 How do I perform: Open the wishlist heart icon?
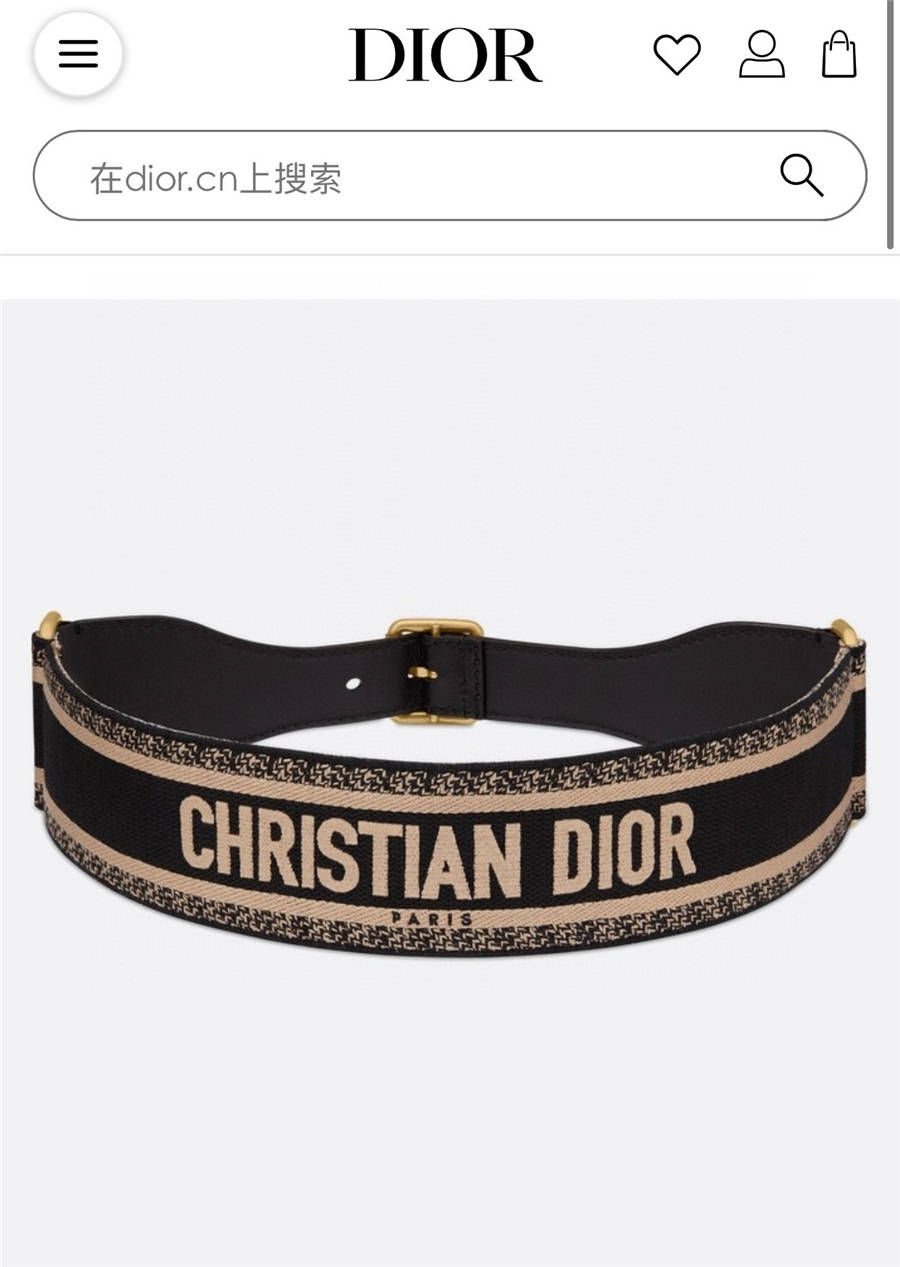point(677,55)
